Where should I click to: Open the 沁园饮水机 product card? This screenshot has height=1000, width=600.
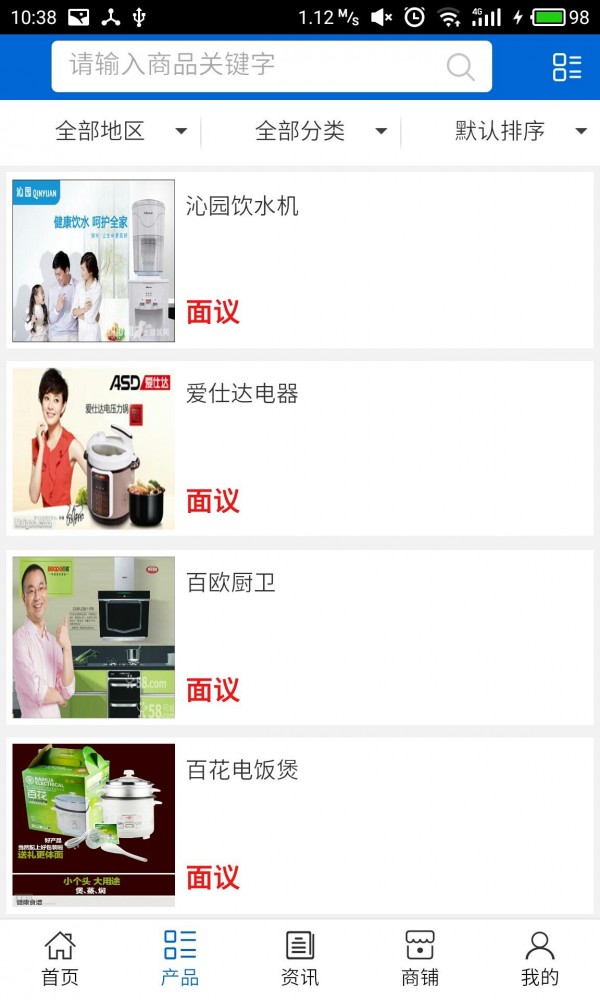coord(300,260)
